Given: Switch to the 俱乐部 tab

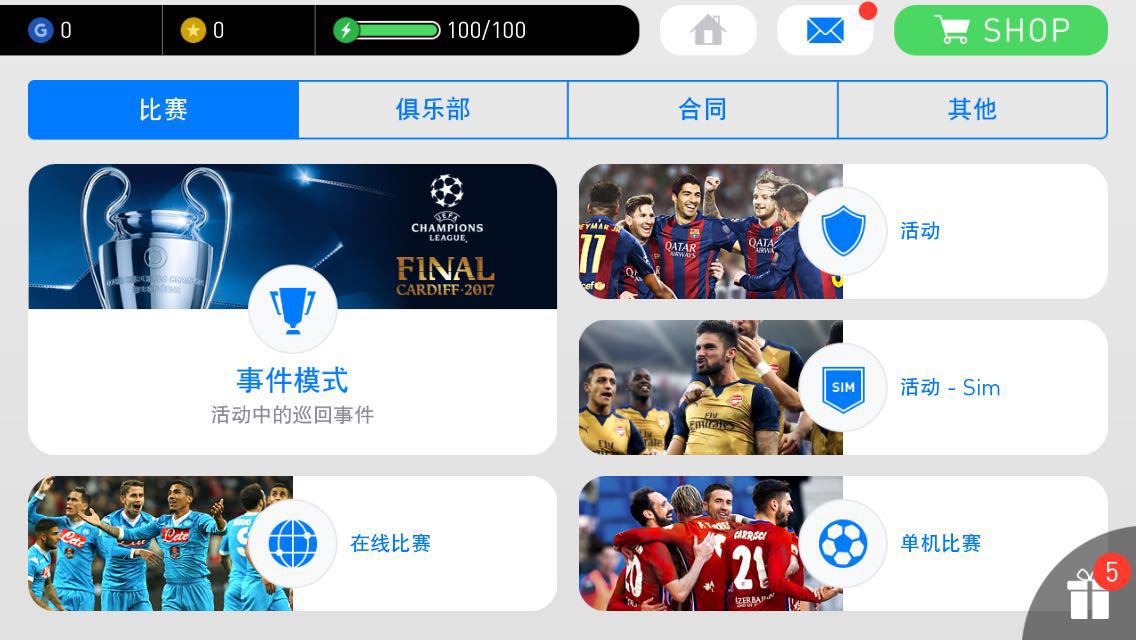Looking at the screenshot, I should coord(433,109).
